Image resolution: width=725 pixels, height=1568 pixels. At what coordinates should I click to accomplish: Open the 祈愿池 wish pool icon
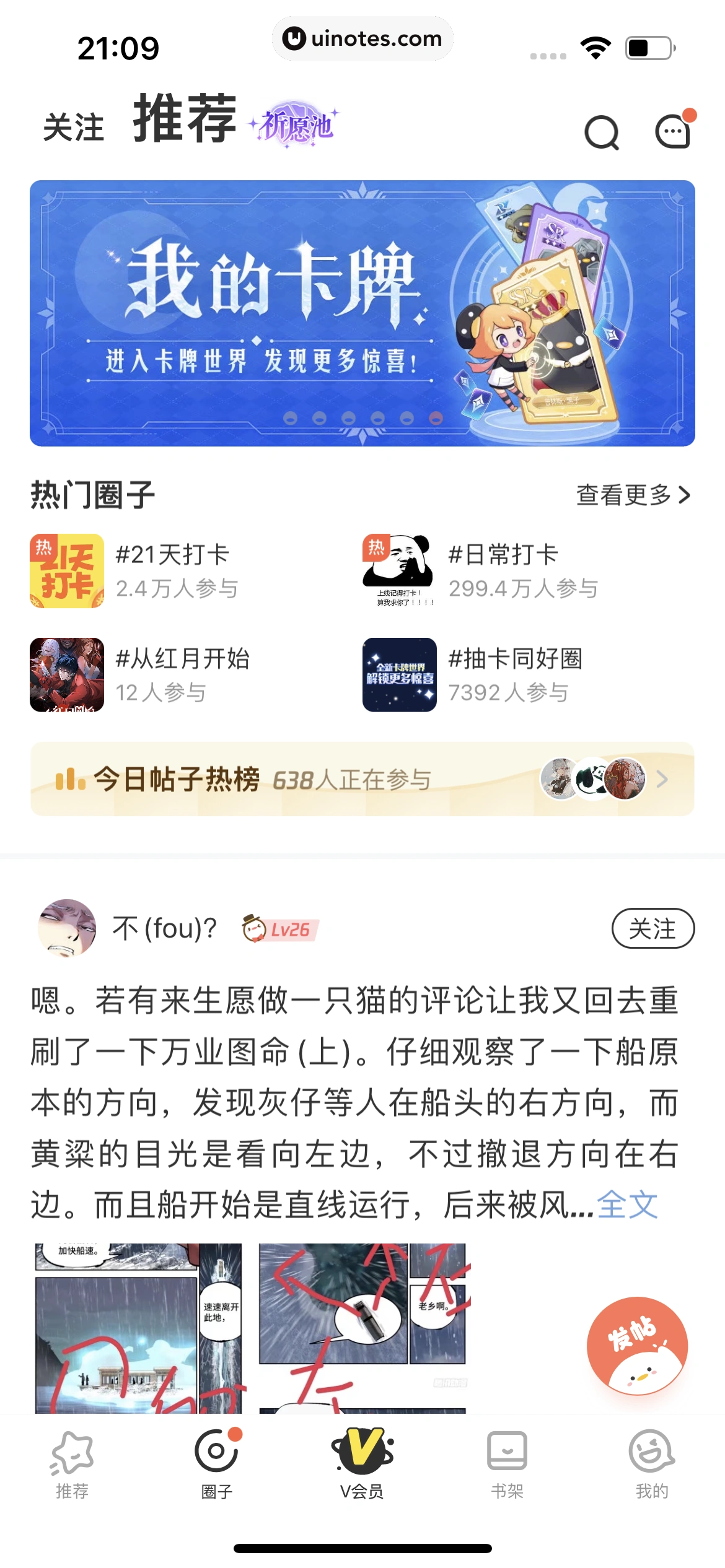point(293,125)
